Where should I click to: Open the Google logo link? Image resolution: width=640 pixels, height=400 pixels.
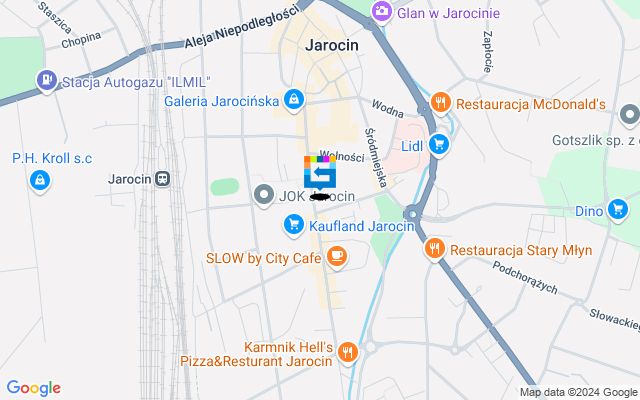click(34, 388)
